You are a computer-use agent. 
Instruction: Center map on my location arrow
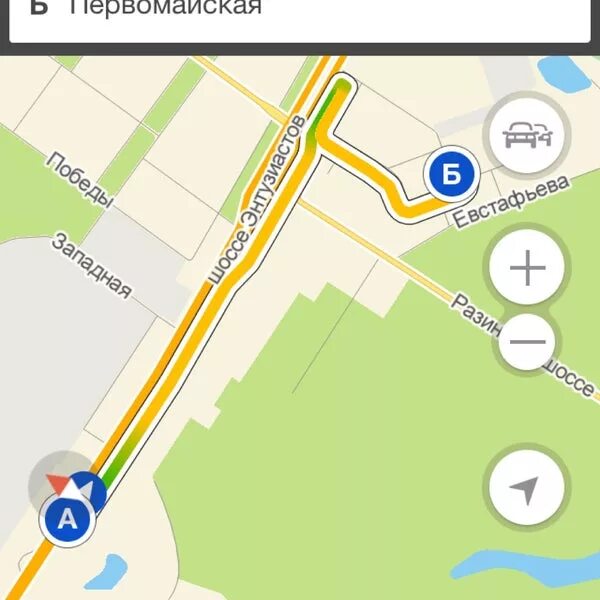(525, 489)
